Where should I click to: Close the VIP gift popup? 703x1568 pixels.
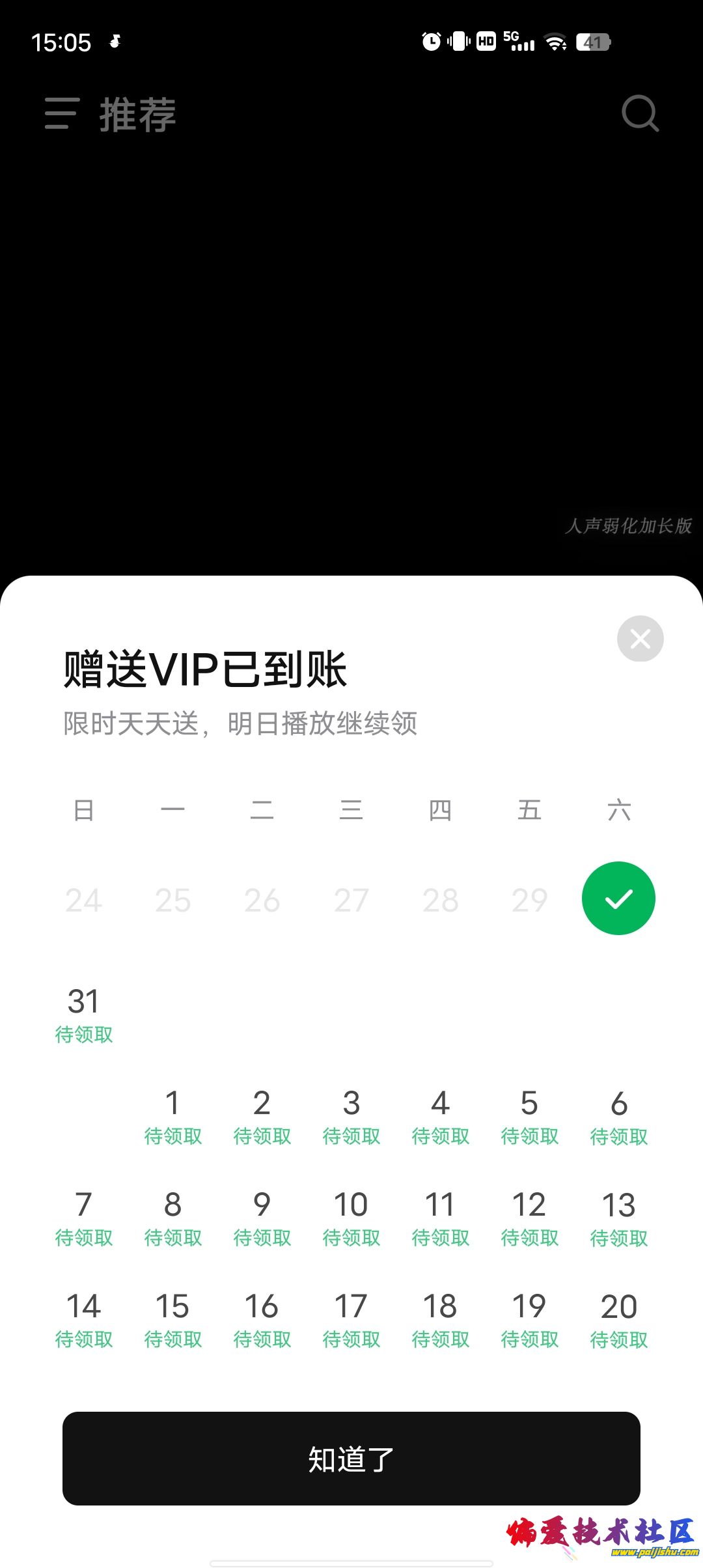640,638
